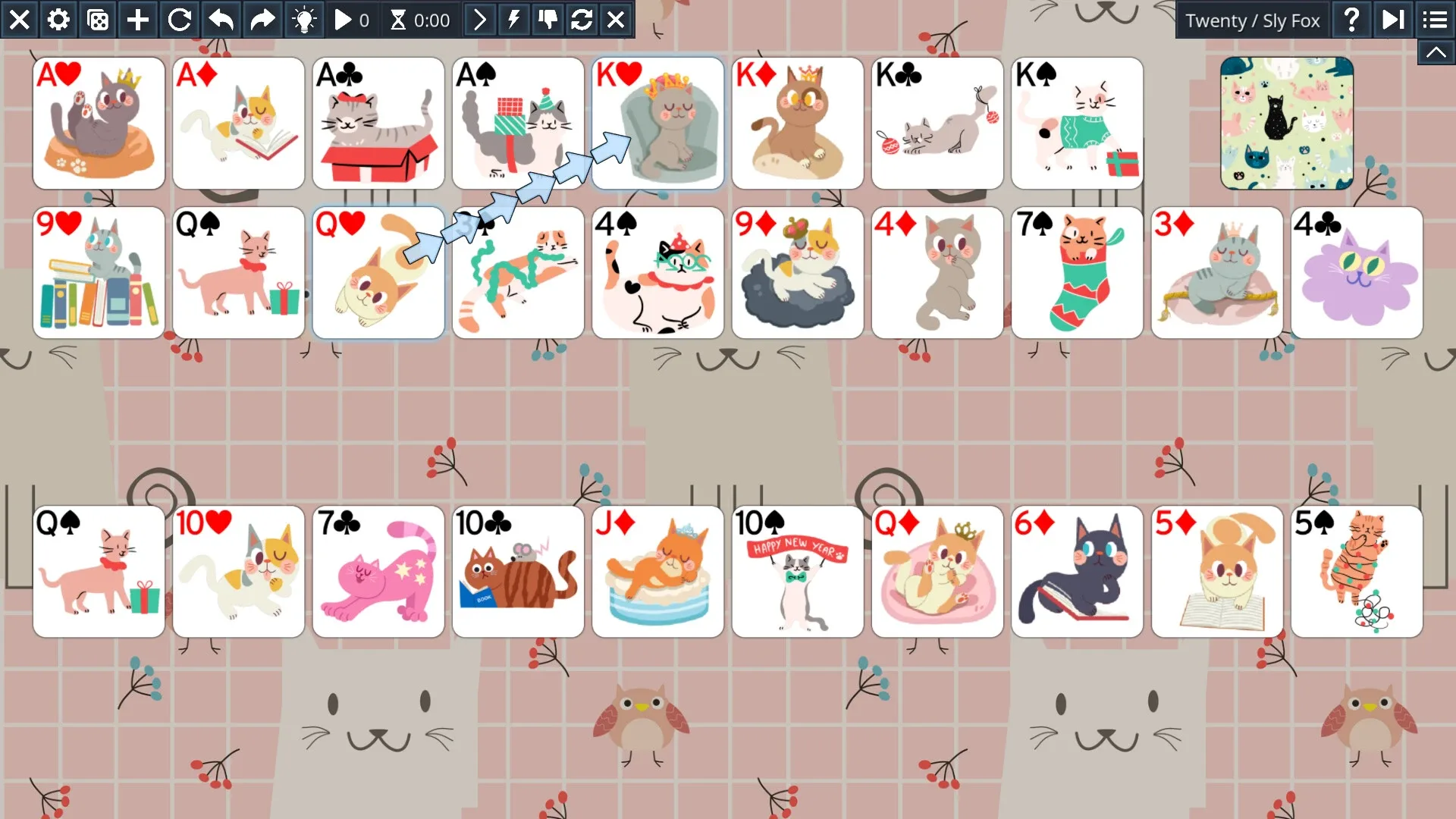The image size is (1456, 819).
Task: Start a new game with the plus icon
Action: (x=137, y=20)
